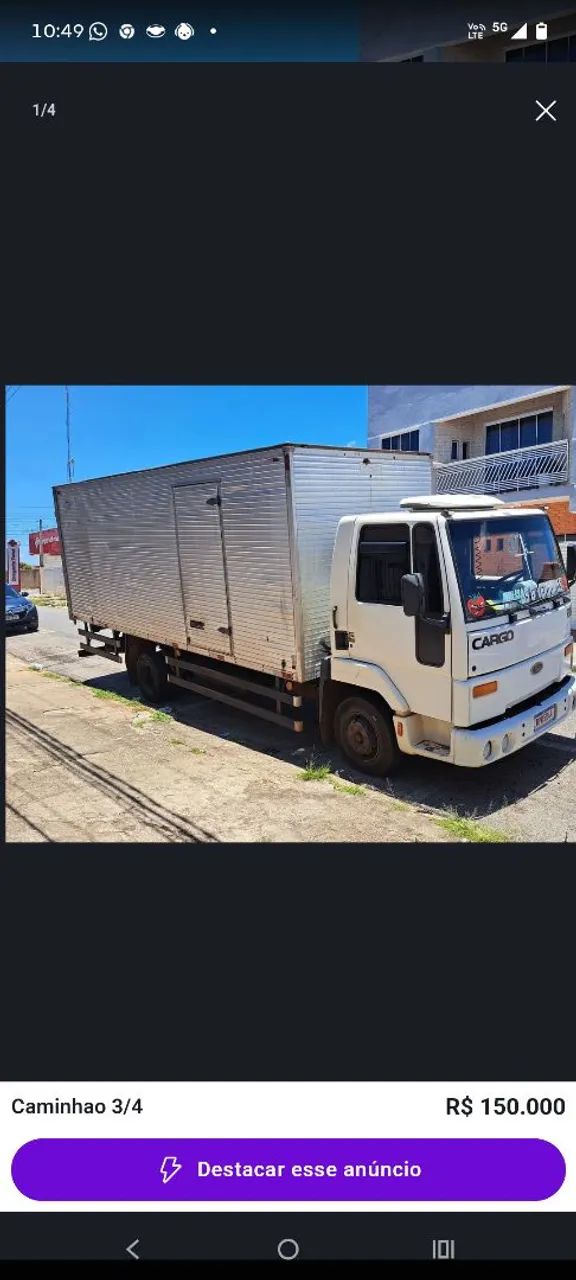The height and width of the screenshot is (1280, 576).
Task: Go to the home screen
Action: point(288,1249)
